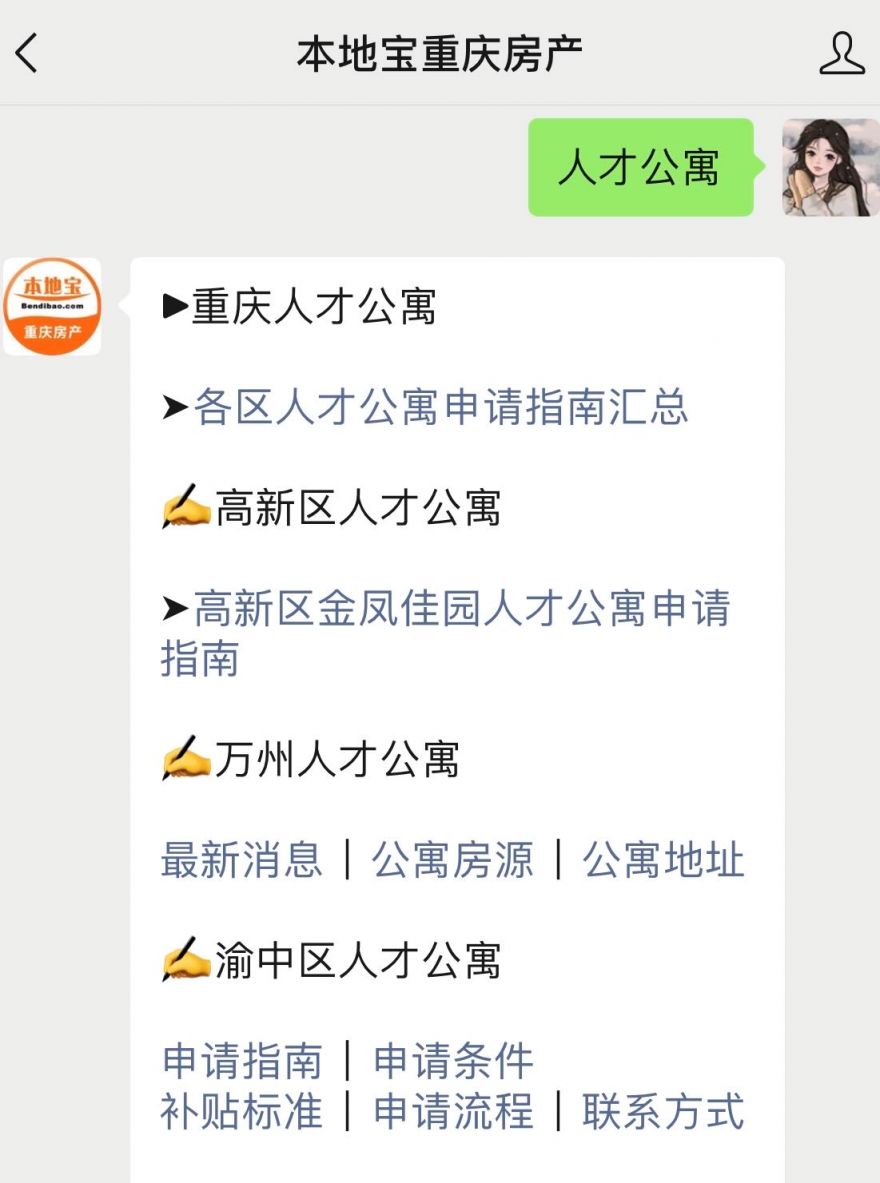The width and height of the screenshot is (880, 1183).
Task: Open the 公寓房源 link
Action: coord(452,860)
